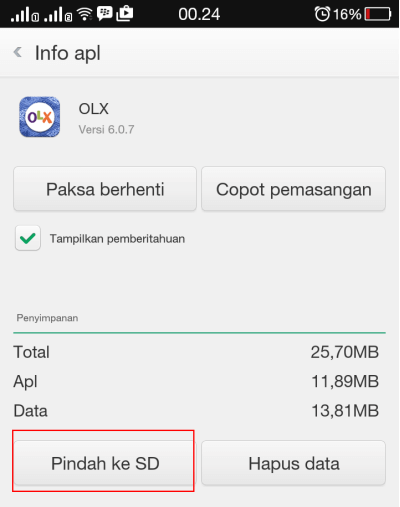
Task: Move OLX with Pindah ke SD
Action: click(x=105, y=463)
